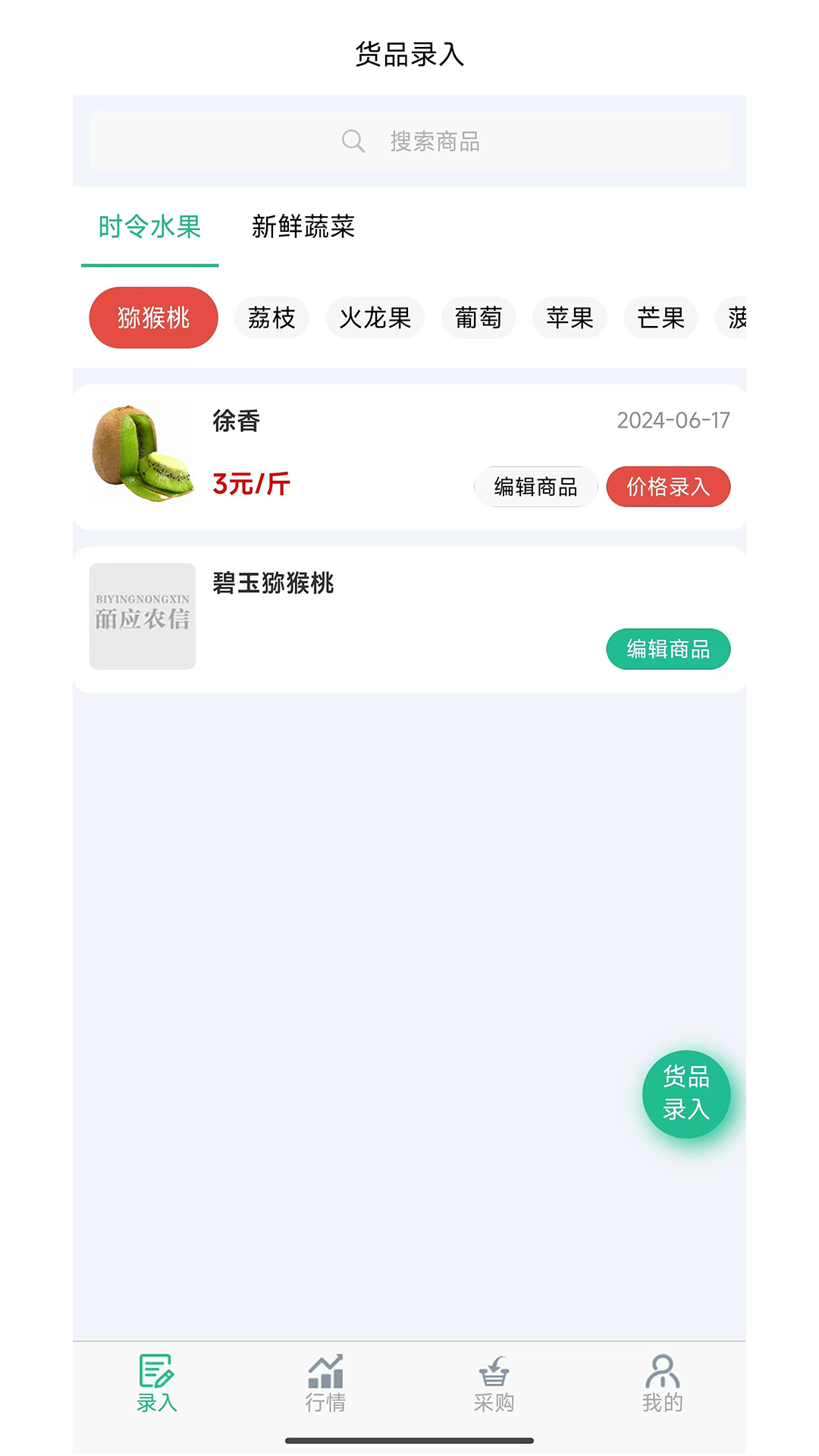Select the 葡萄 category chip
Screen dimensions: 819x1456
(x=479, y=318)
